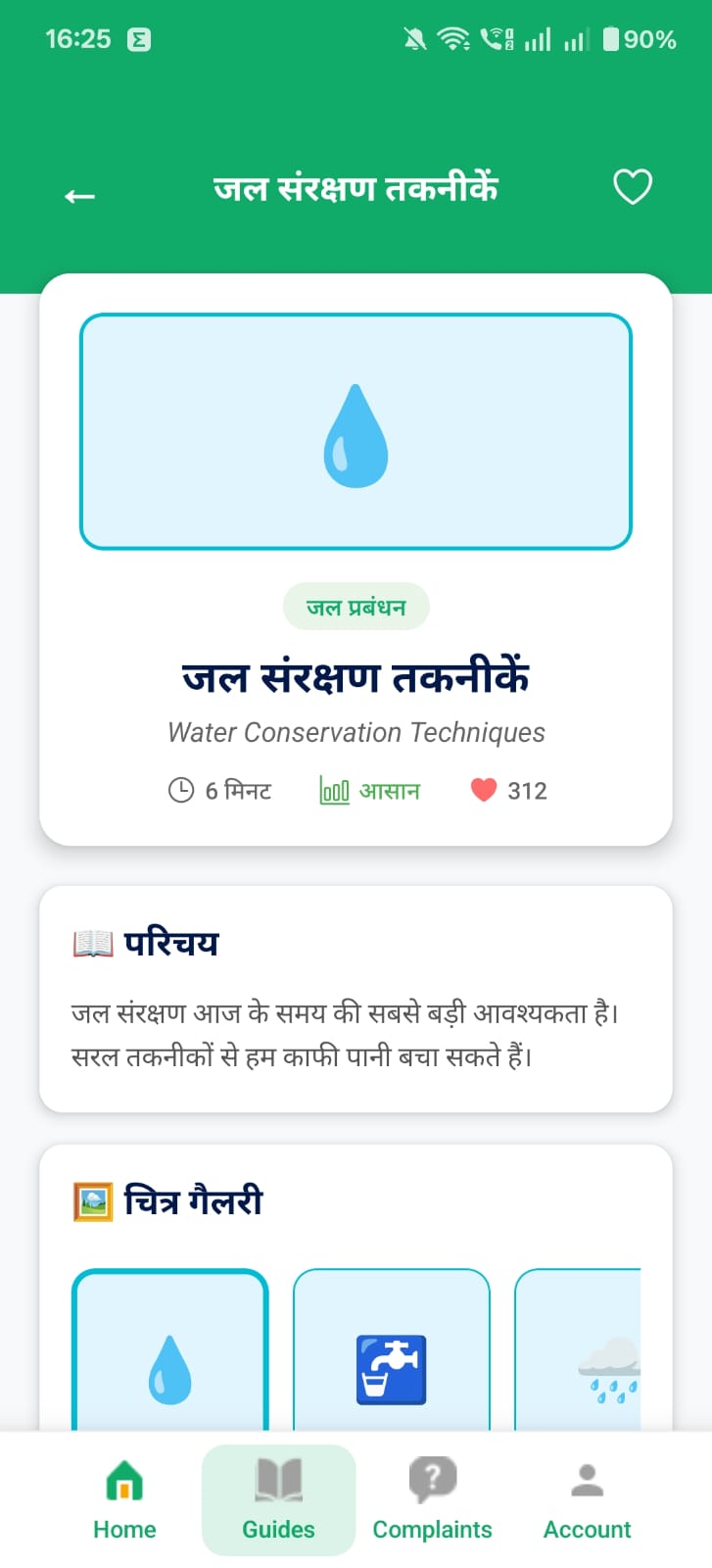Open the जल प्रबंधन category chip

(x=356, y=606)
